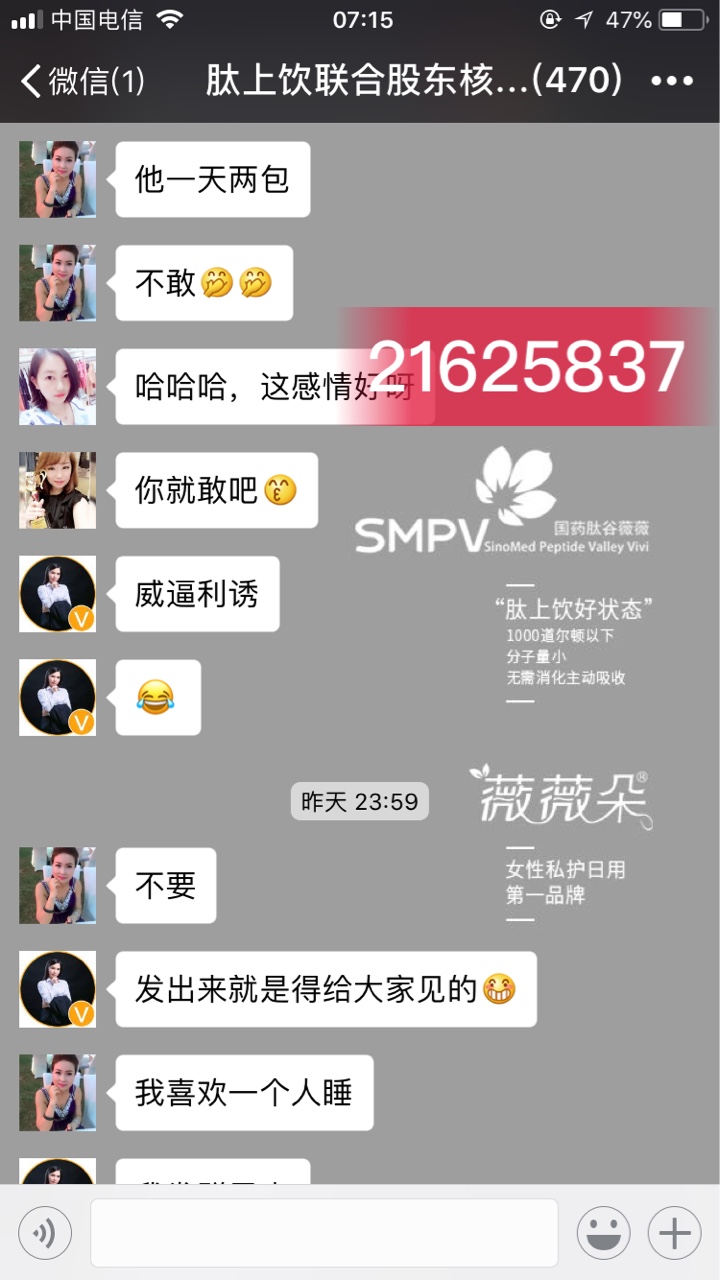Open avatar of sender of 威逼利诱
The width and height of the screenshot is (720, 1280).
pos(57,594)
